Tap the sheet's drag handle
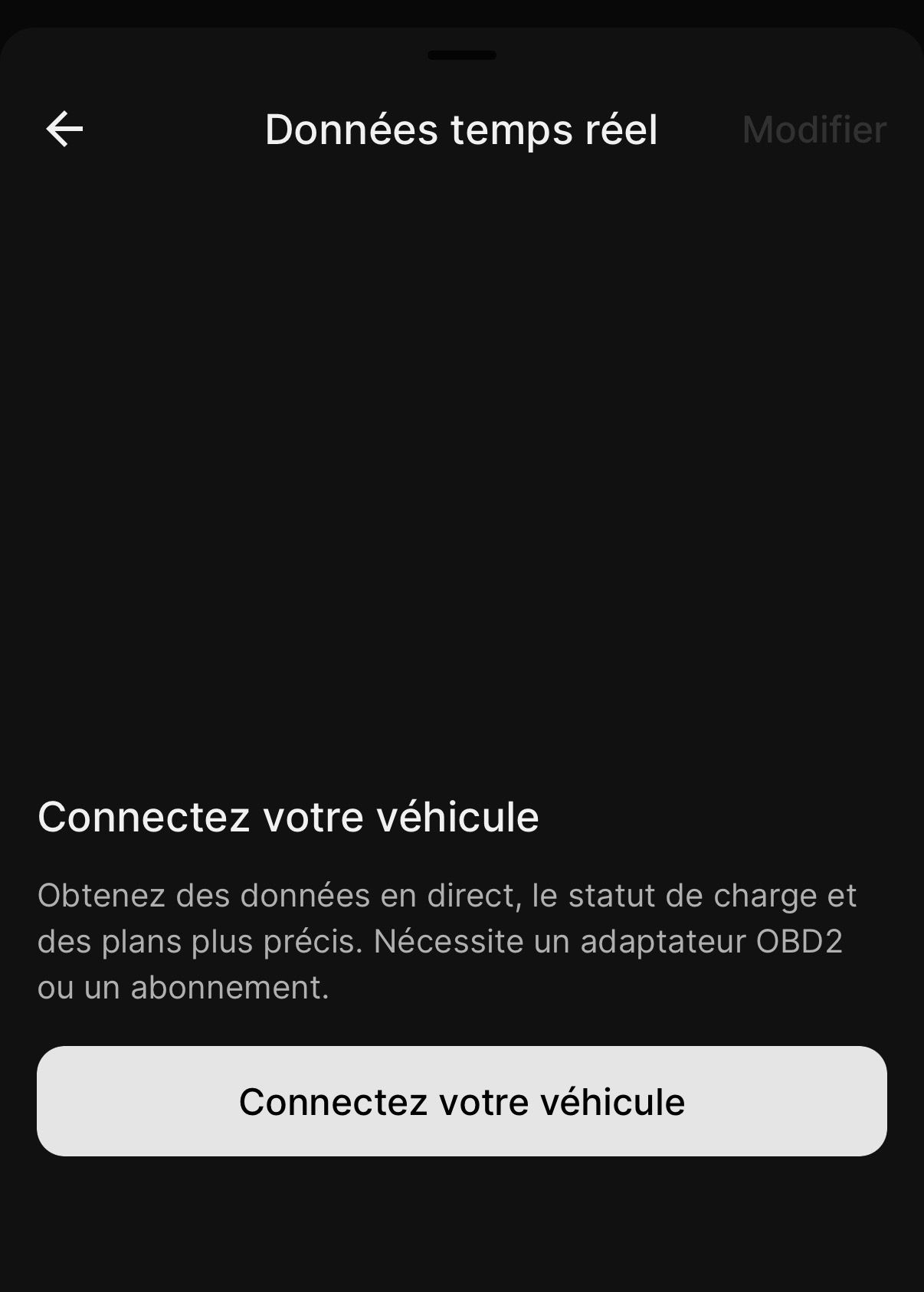This screenshot has width=924, height=1292. click(x=462, y=55)
